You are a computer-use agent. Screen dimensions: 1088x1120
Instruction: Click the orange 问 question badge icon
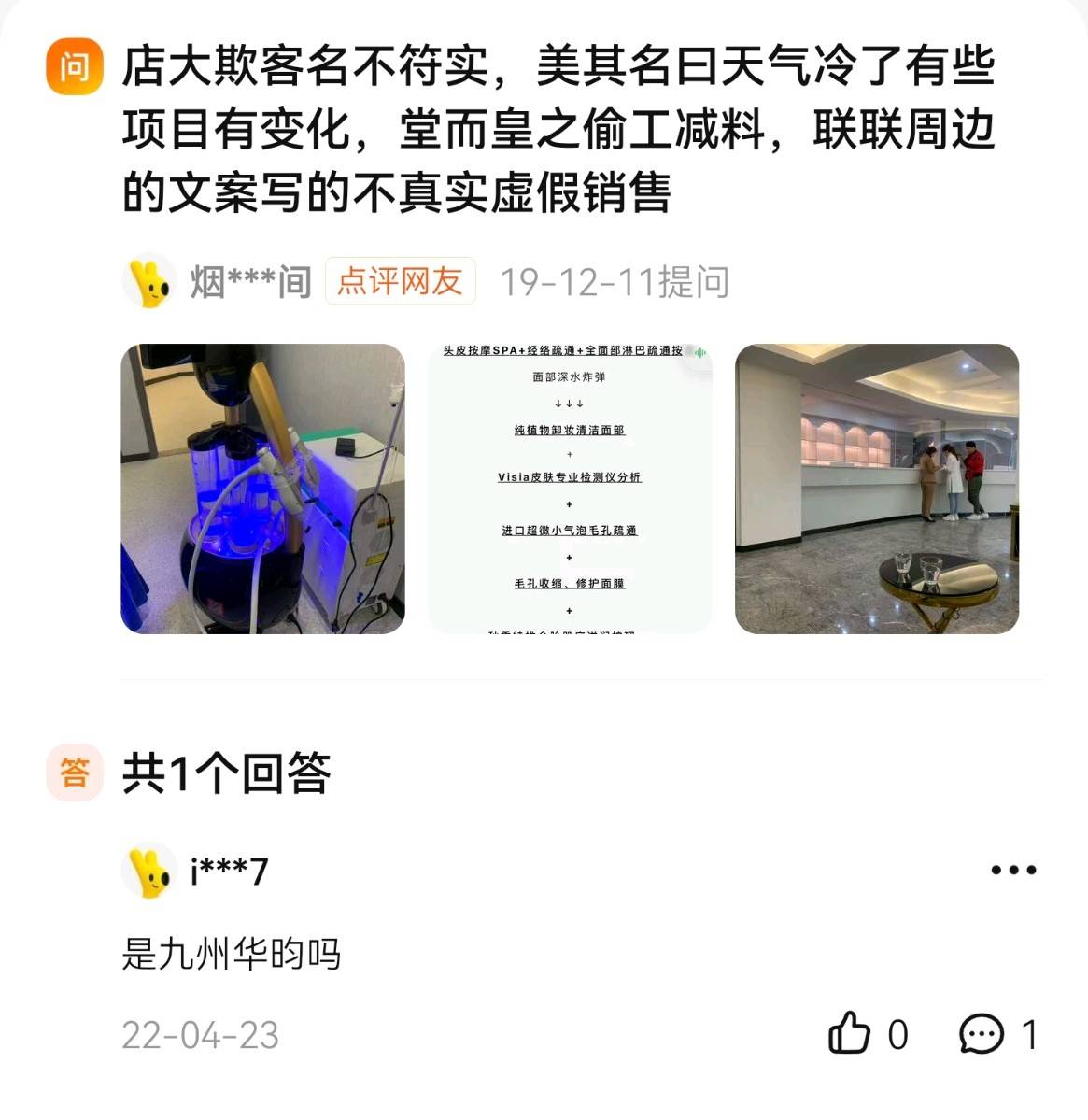tap(74, 65)
